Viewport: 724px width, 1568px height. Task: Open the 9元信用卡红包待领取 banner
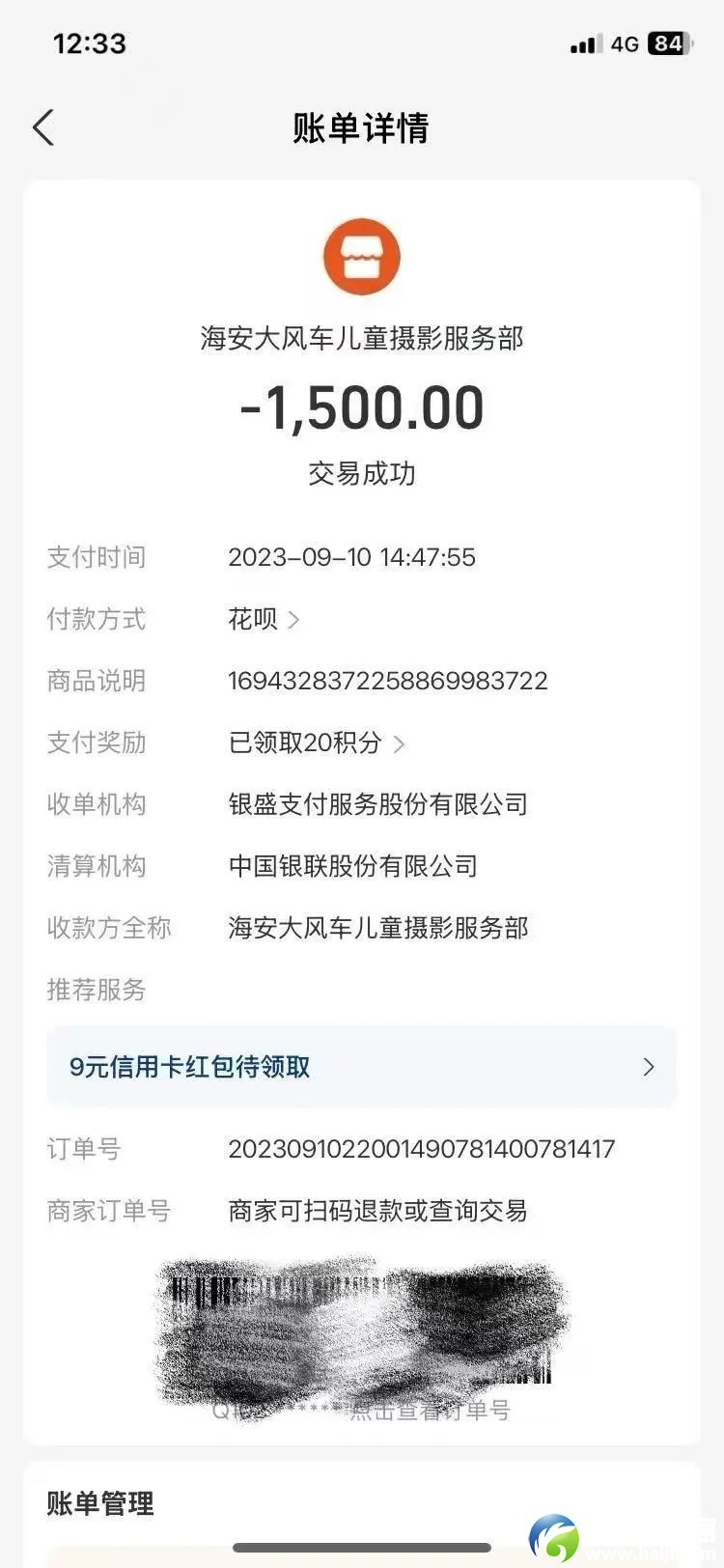click(361, 1067)
